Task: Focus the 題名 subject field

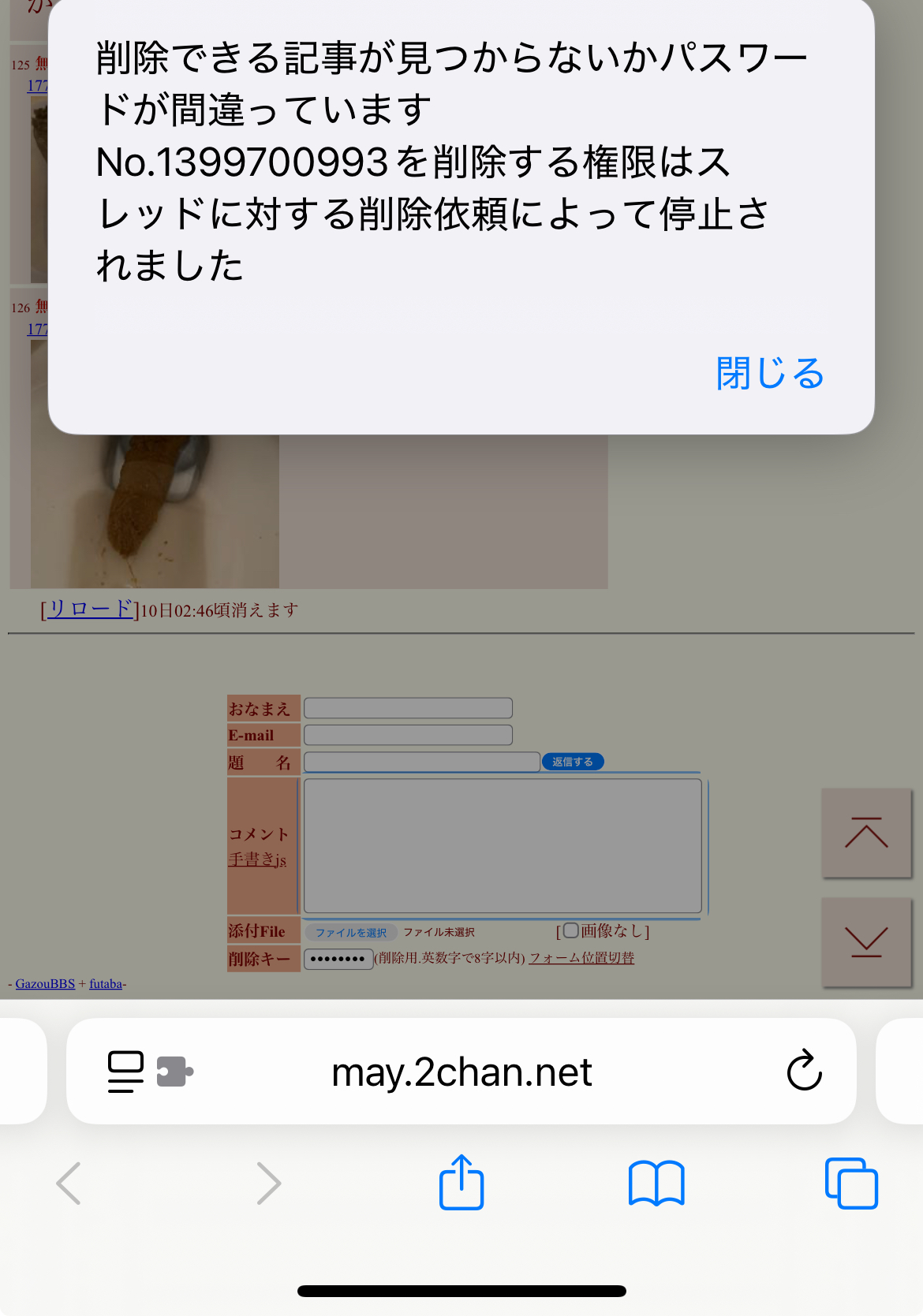Action: pos(421,762)
